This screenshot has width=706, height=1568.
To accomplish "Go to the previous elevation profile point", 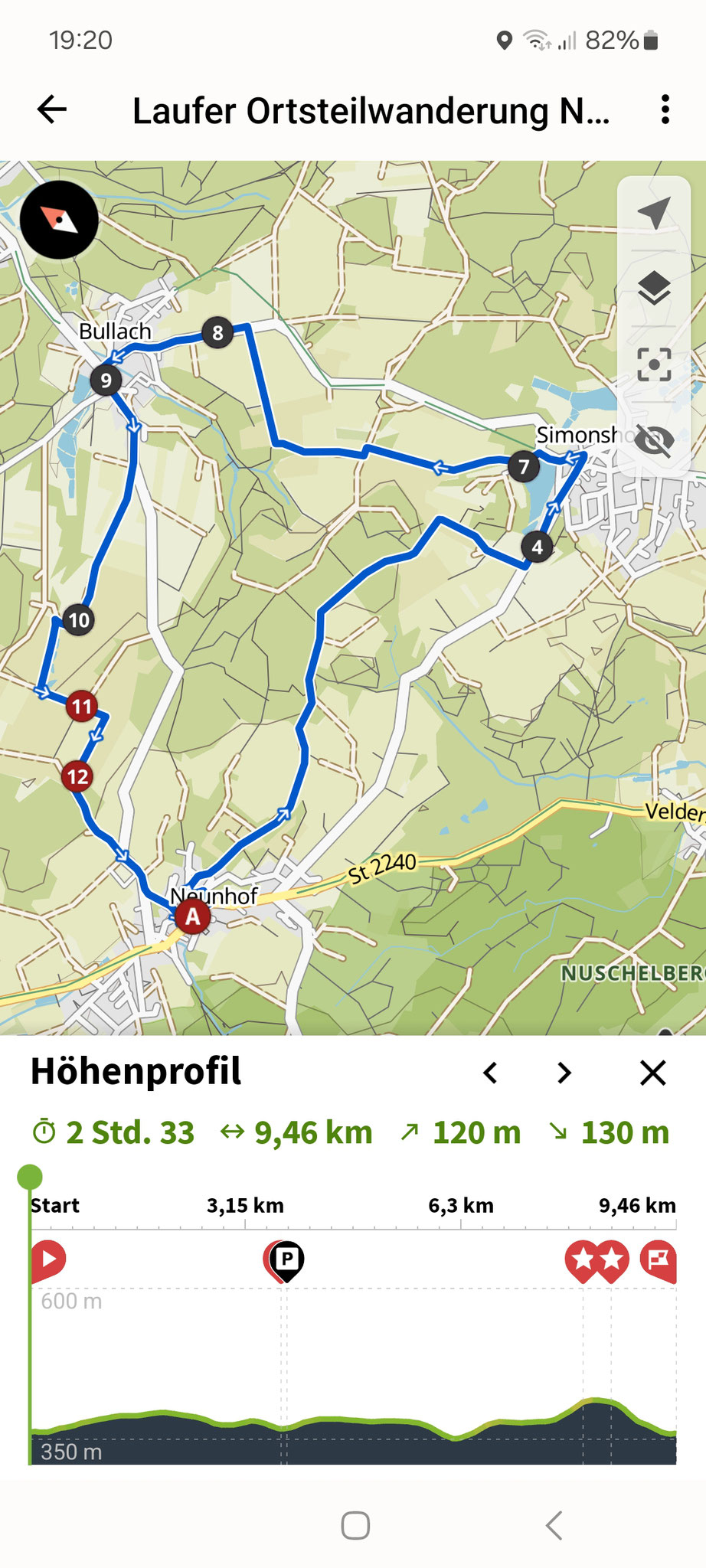I will pyautogui.click(x=491, y=1073).
